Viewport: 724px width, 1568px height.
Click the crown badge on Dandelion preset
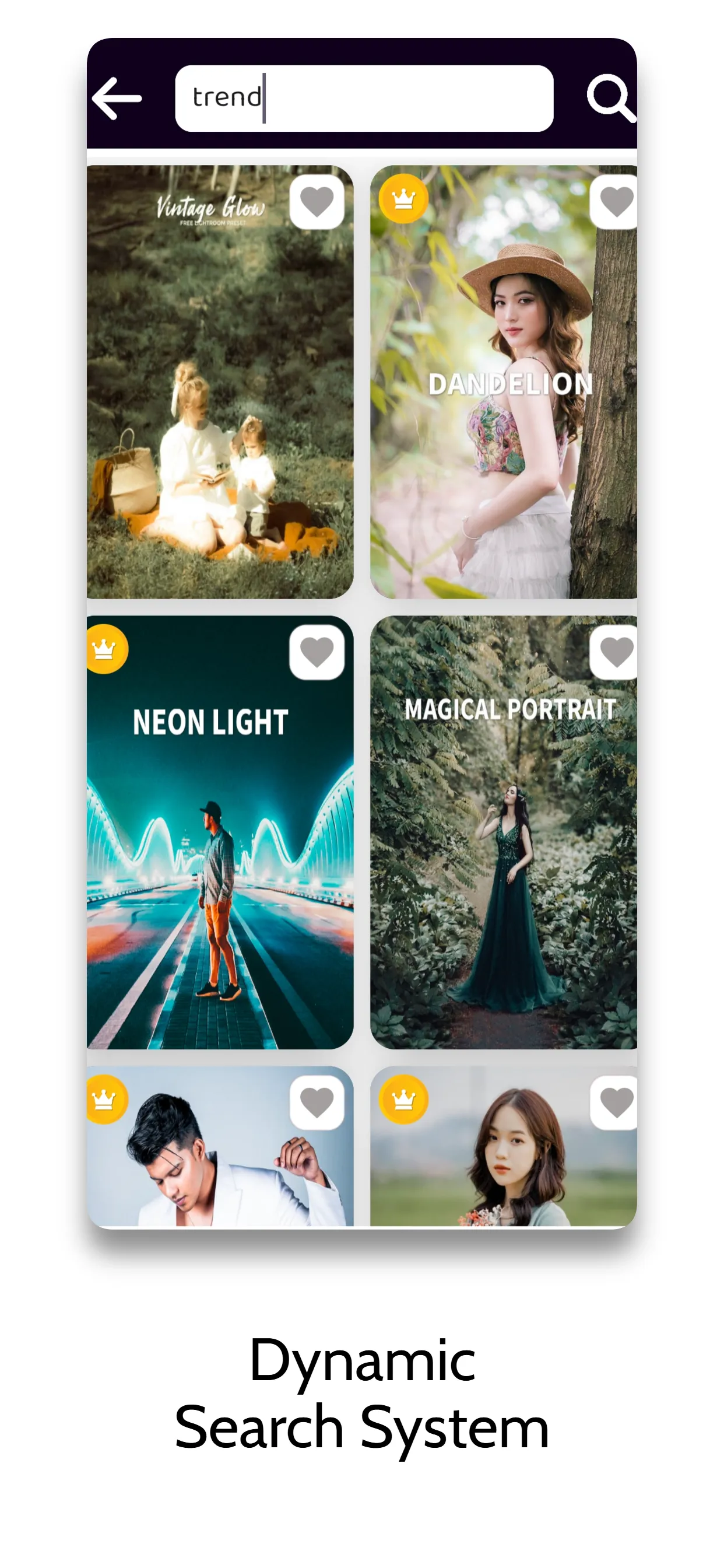pyautogui.click(x=403, y=199)
